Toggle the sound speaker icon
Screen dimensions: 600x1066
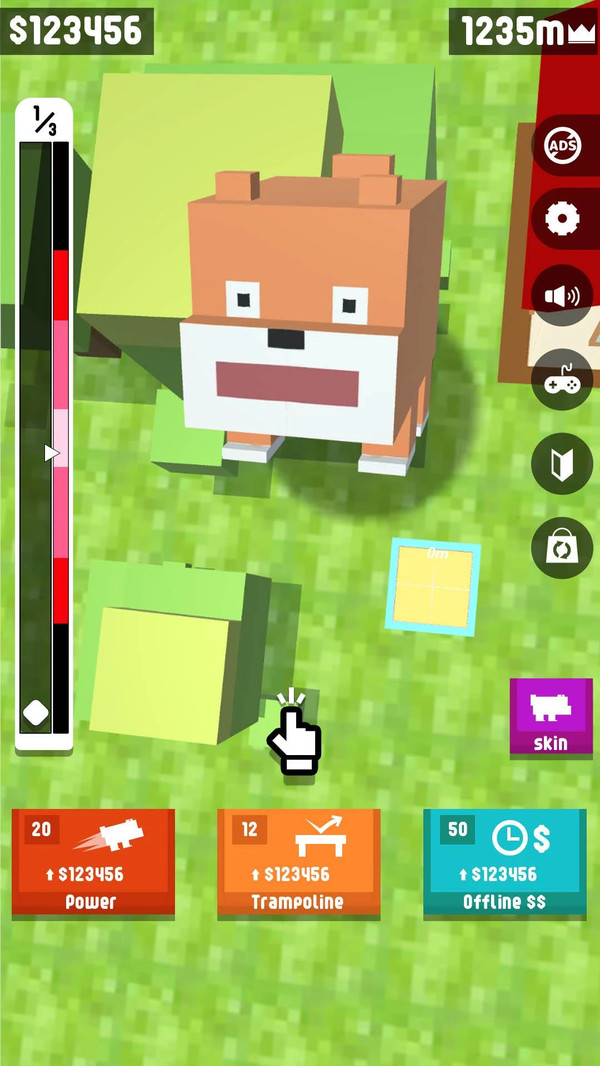[562, 296]
